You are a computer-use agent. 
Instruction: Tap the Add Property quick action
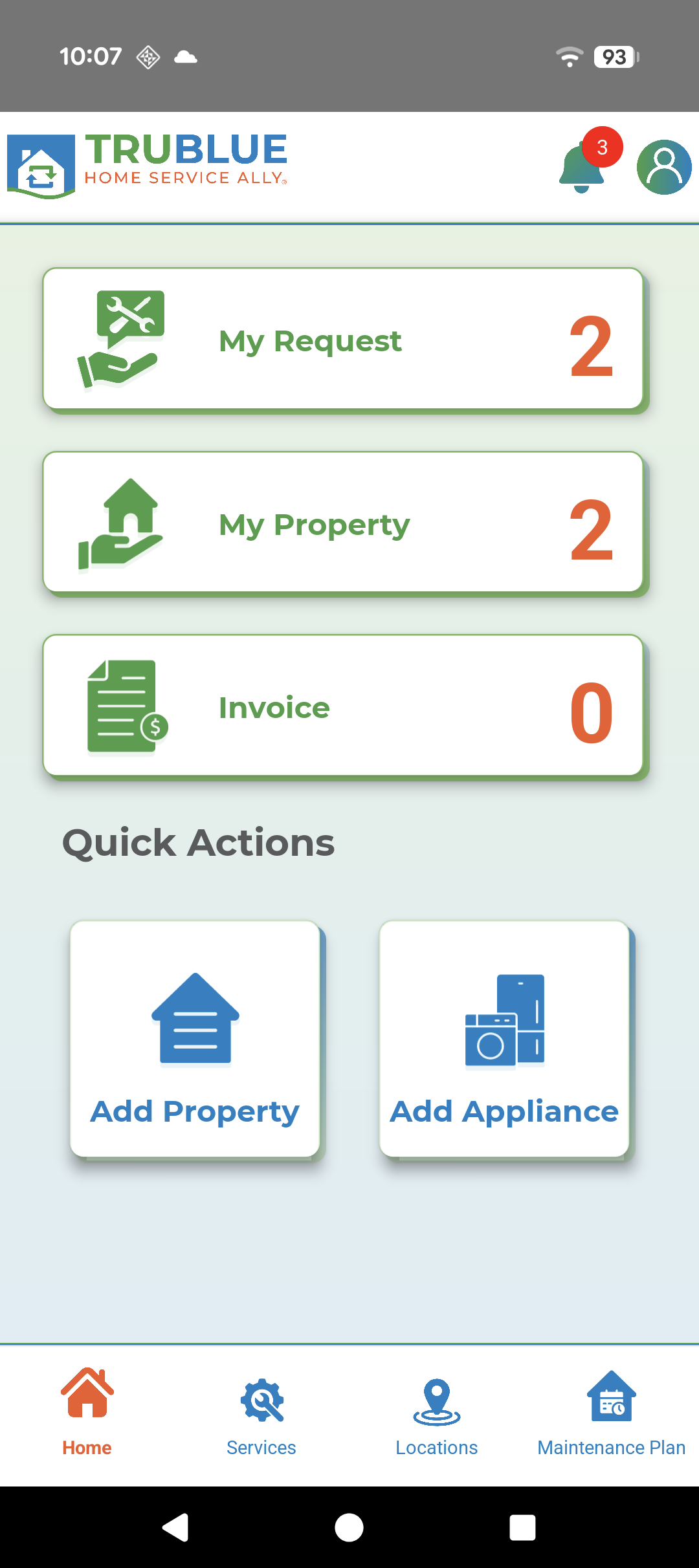195,1039
